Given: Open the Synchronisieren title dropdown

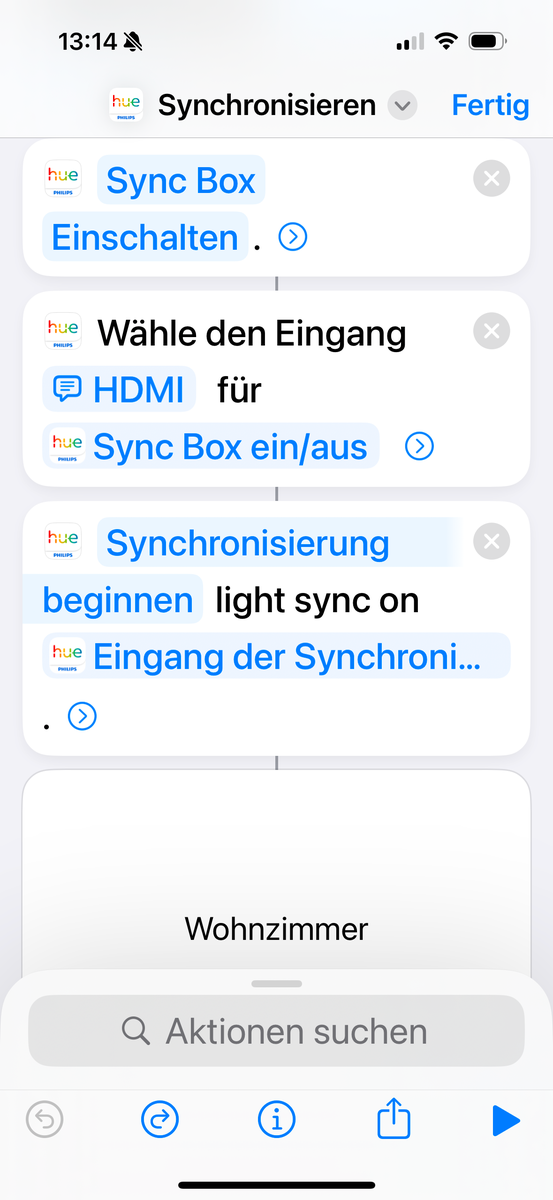Looking at the screenshot, I should coord(402,105).
